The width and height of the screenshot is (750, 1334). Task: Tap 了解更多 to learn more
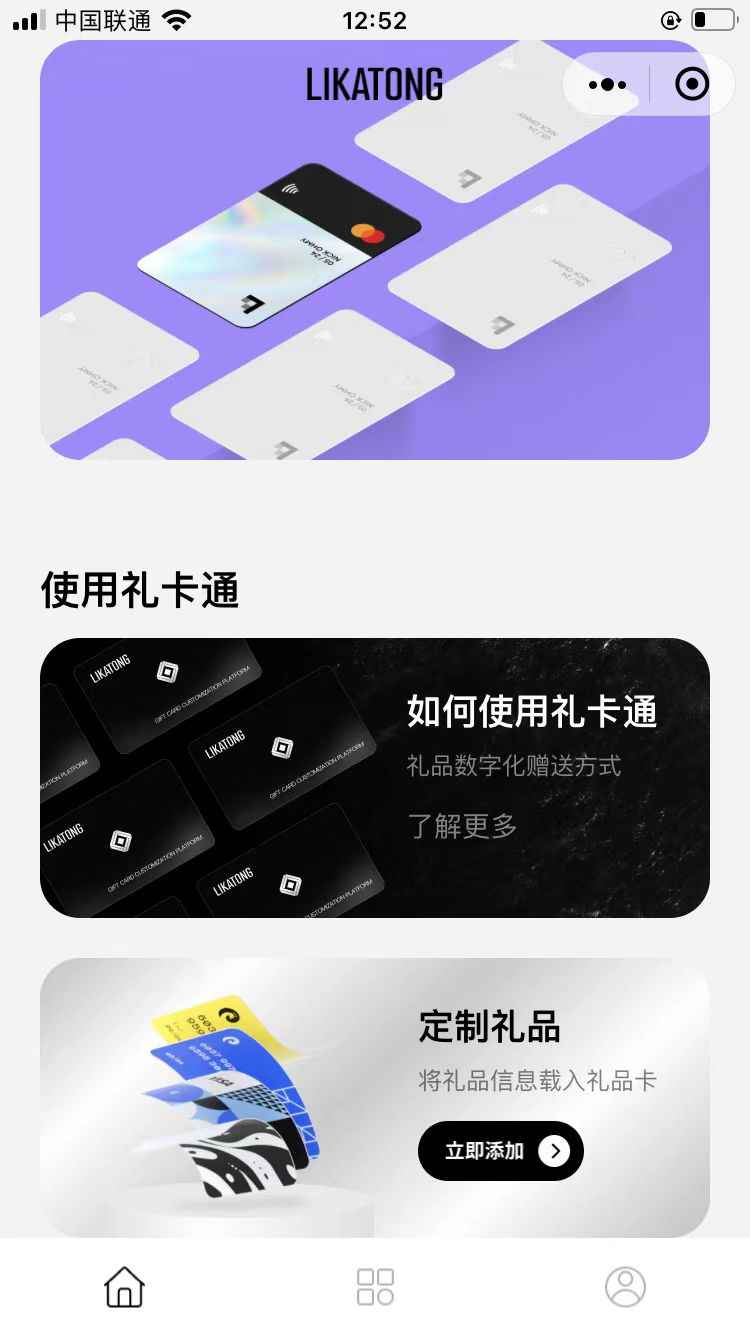point(462,826)
